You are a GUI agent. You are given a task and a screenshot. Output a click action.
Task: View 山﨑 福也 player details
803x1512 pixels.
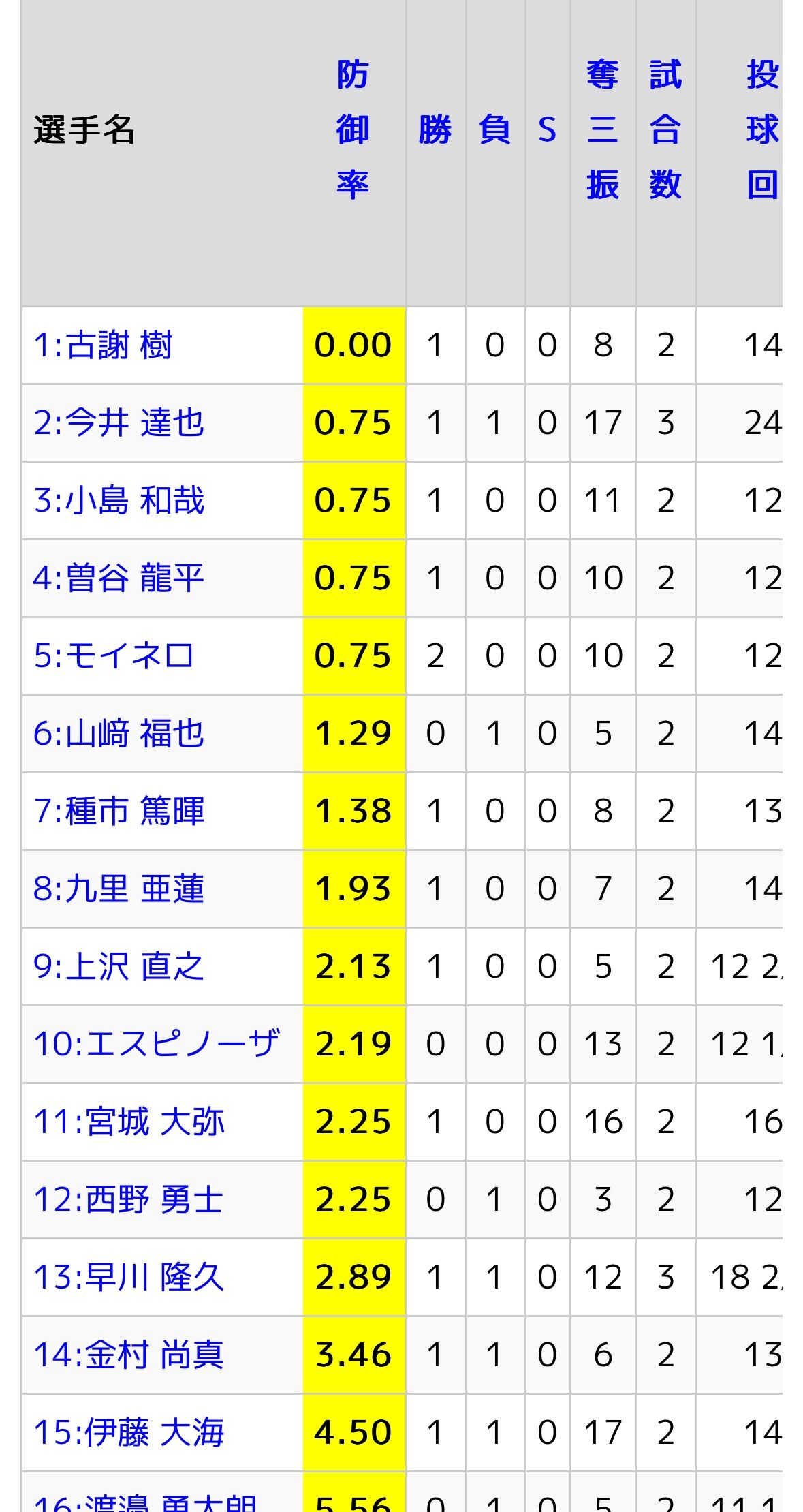click(x=119, y=733)
